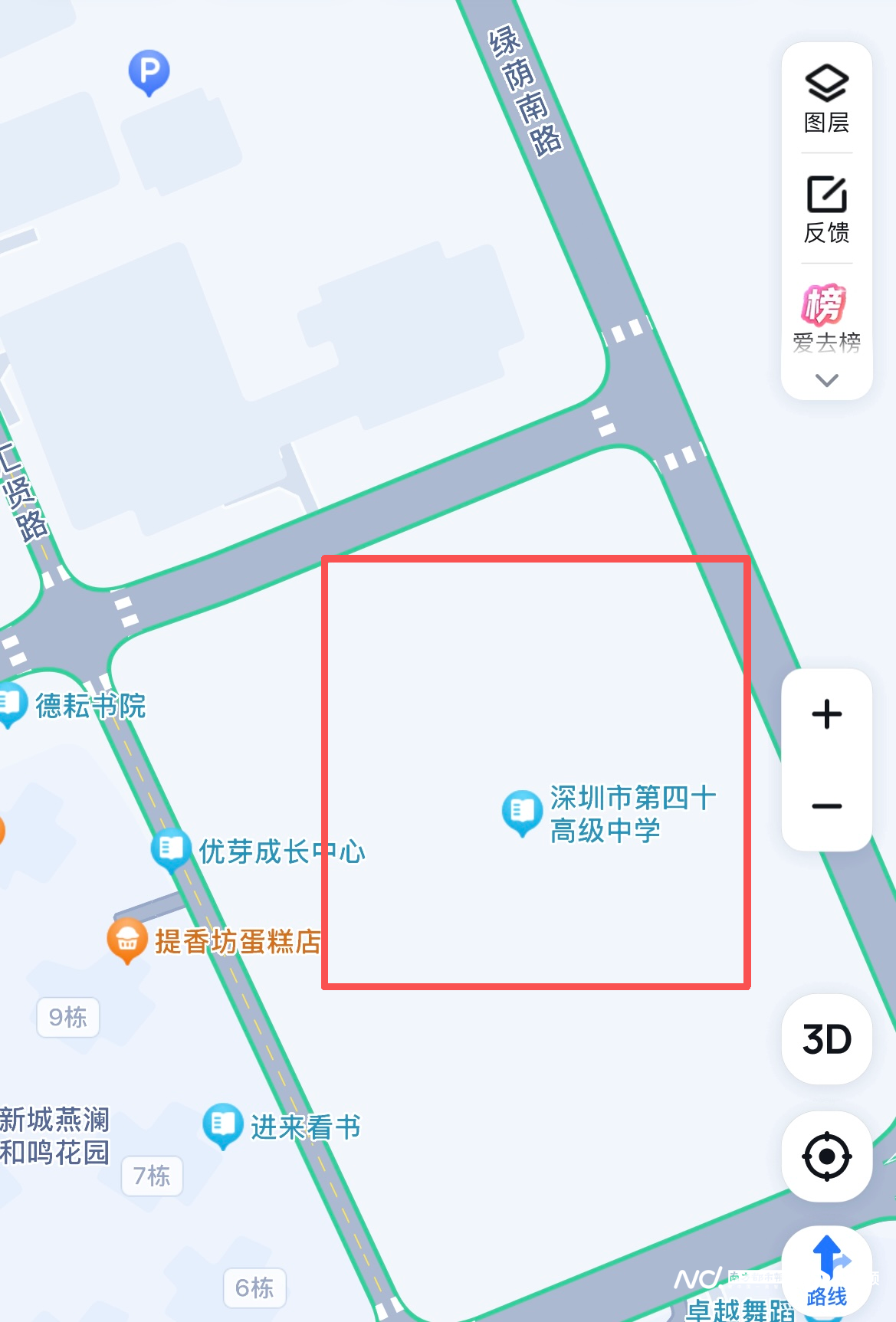Switch the map to 3D view
The width and height of the screenshot is (896, 1322).
click(826, 1039)
